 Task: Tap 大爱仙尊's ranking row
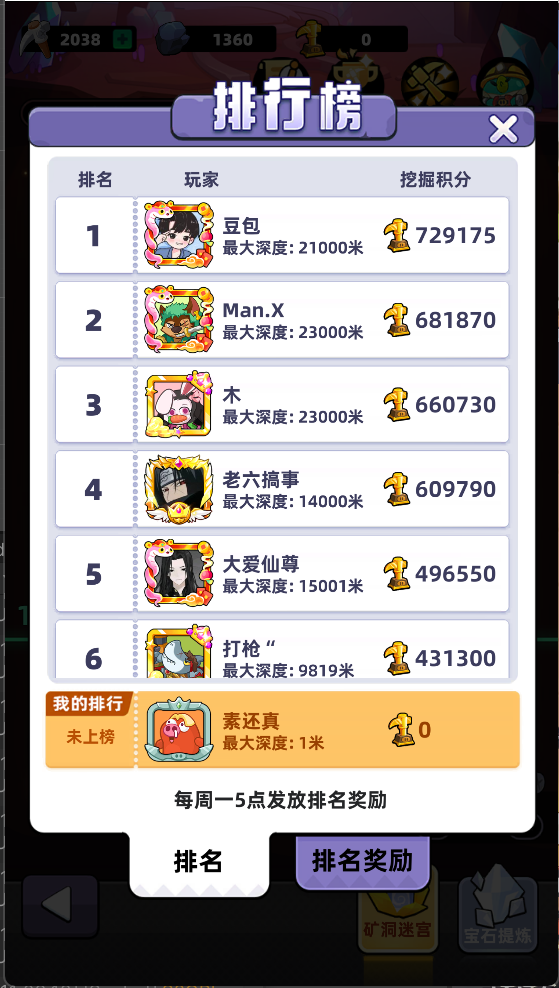point(282,573)
